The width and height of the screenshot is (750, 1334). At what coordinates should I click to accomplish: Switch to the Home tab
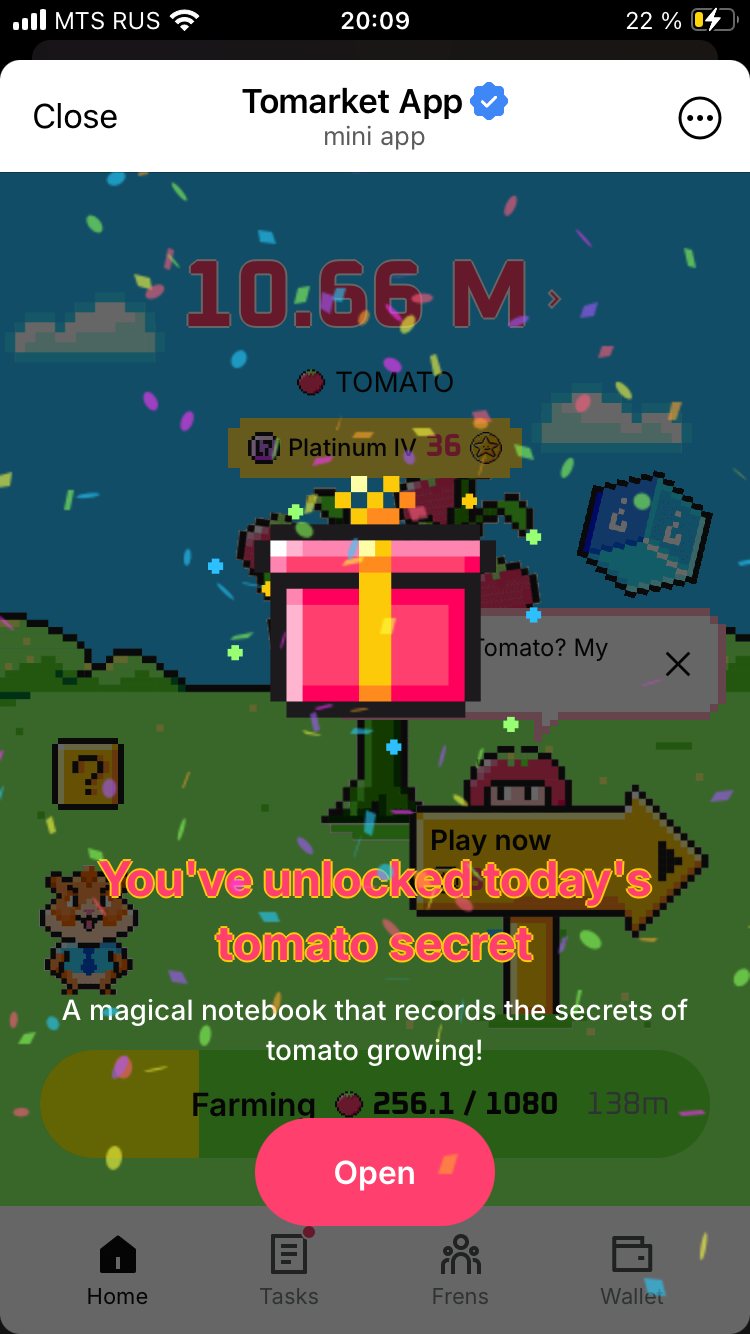117,1270
